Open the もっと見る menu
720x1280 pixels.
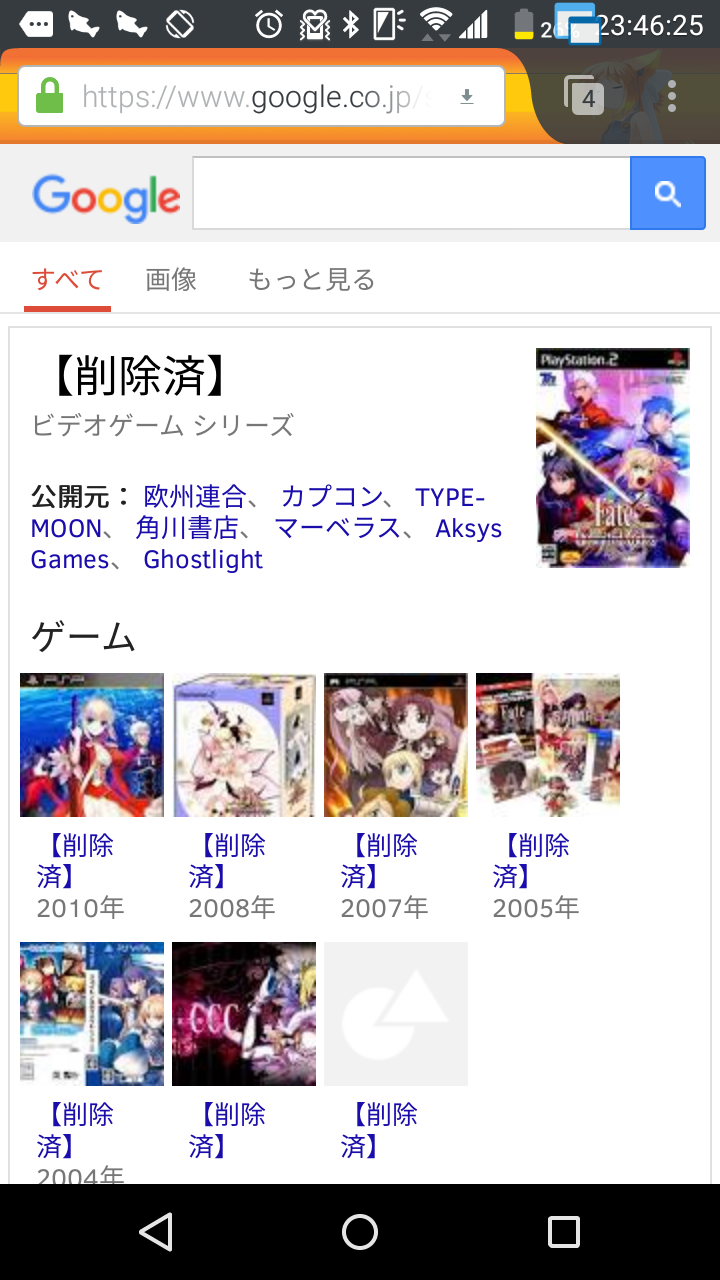[311, 280]
